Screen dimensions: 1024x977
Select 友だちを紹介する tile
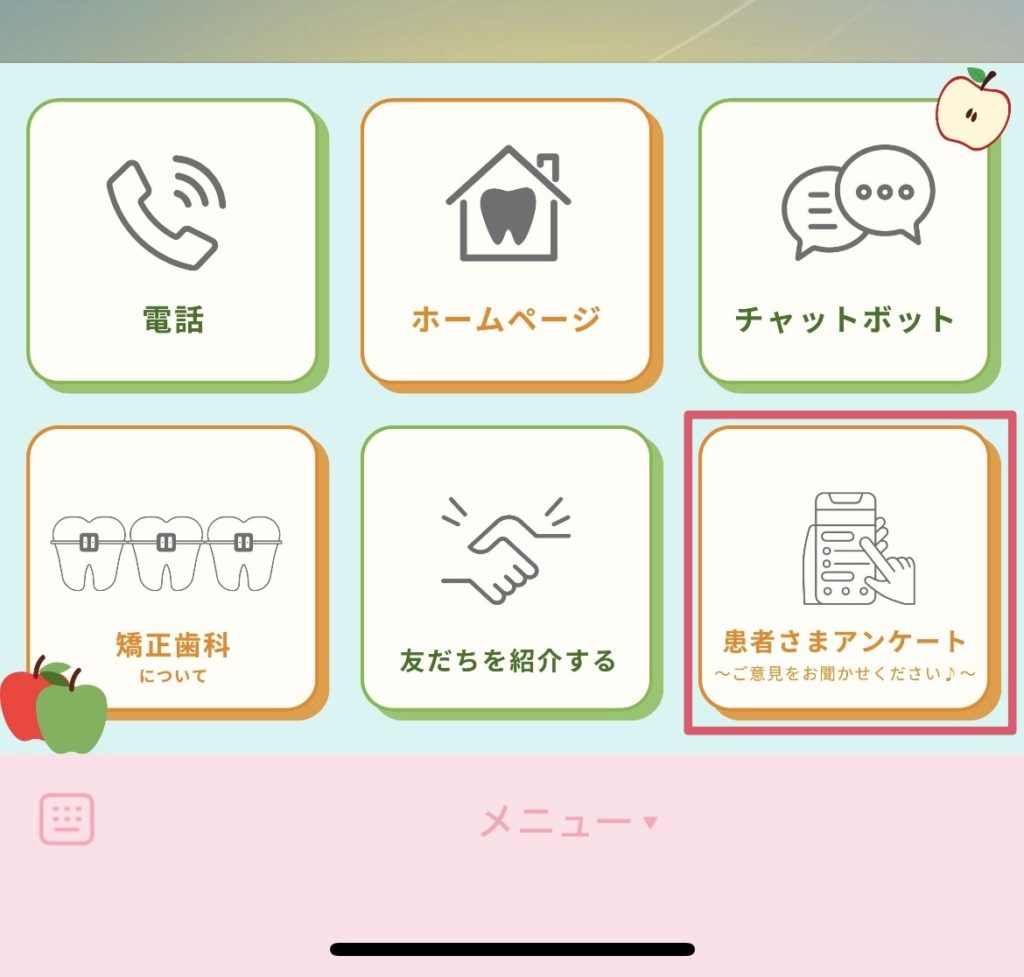506,569
